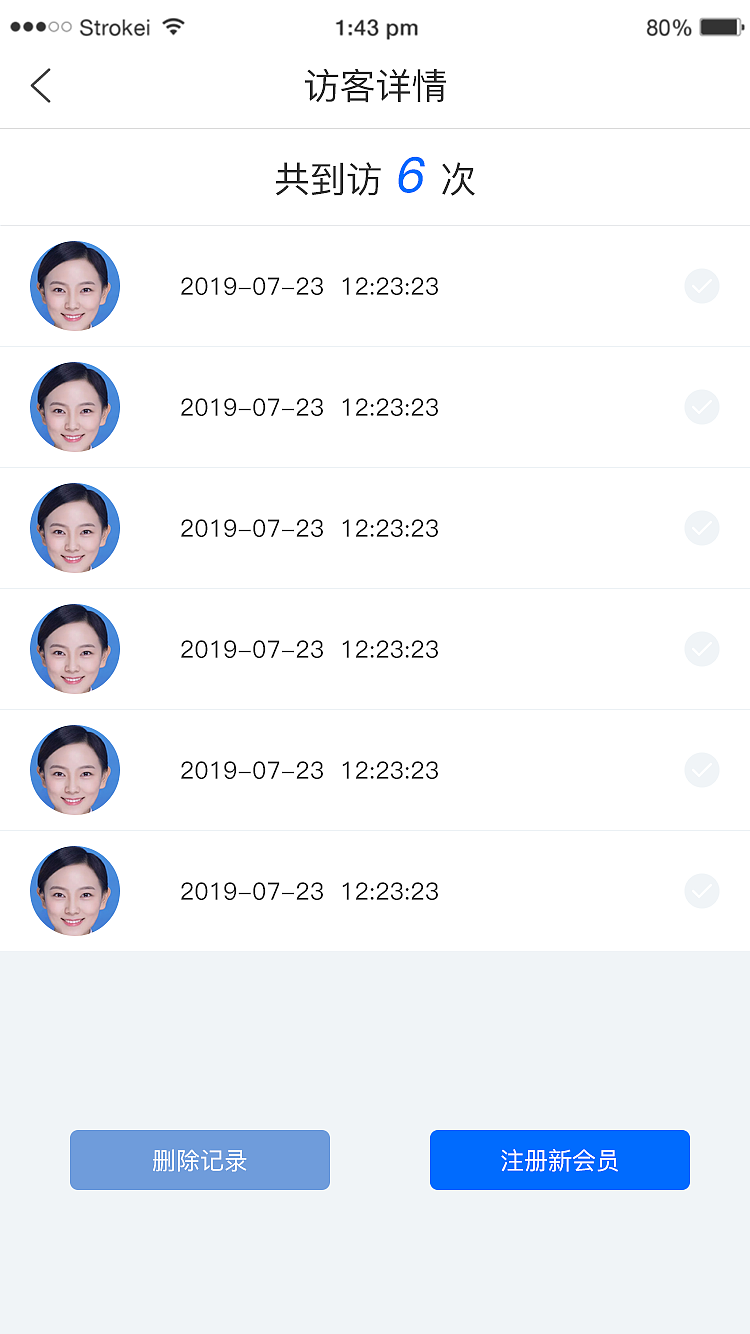Enable the check circle on the fourth record
This screenshot has width=750, height=1334.
pyautogui.click(x=701, y=649)
